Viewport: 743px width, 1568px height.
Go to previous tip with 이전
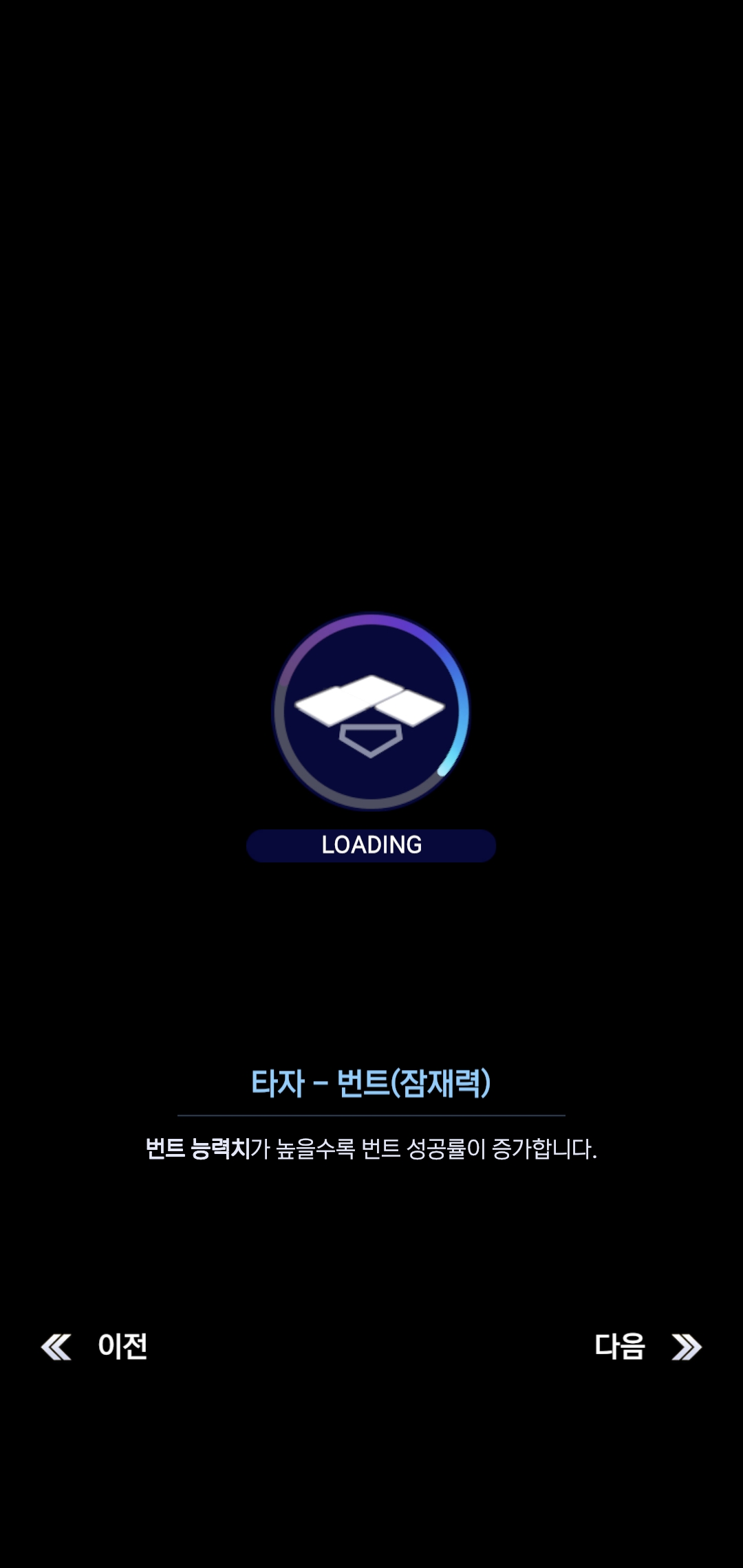coord(95,1347)
